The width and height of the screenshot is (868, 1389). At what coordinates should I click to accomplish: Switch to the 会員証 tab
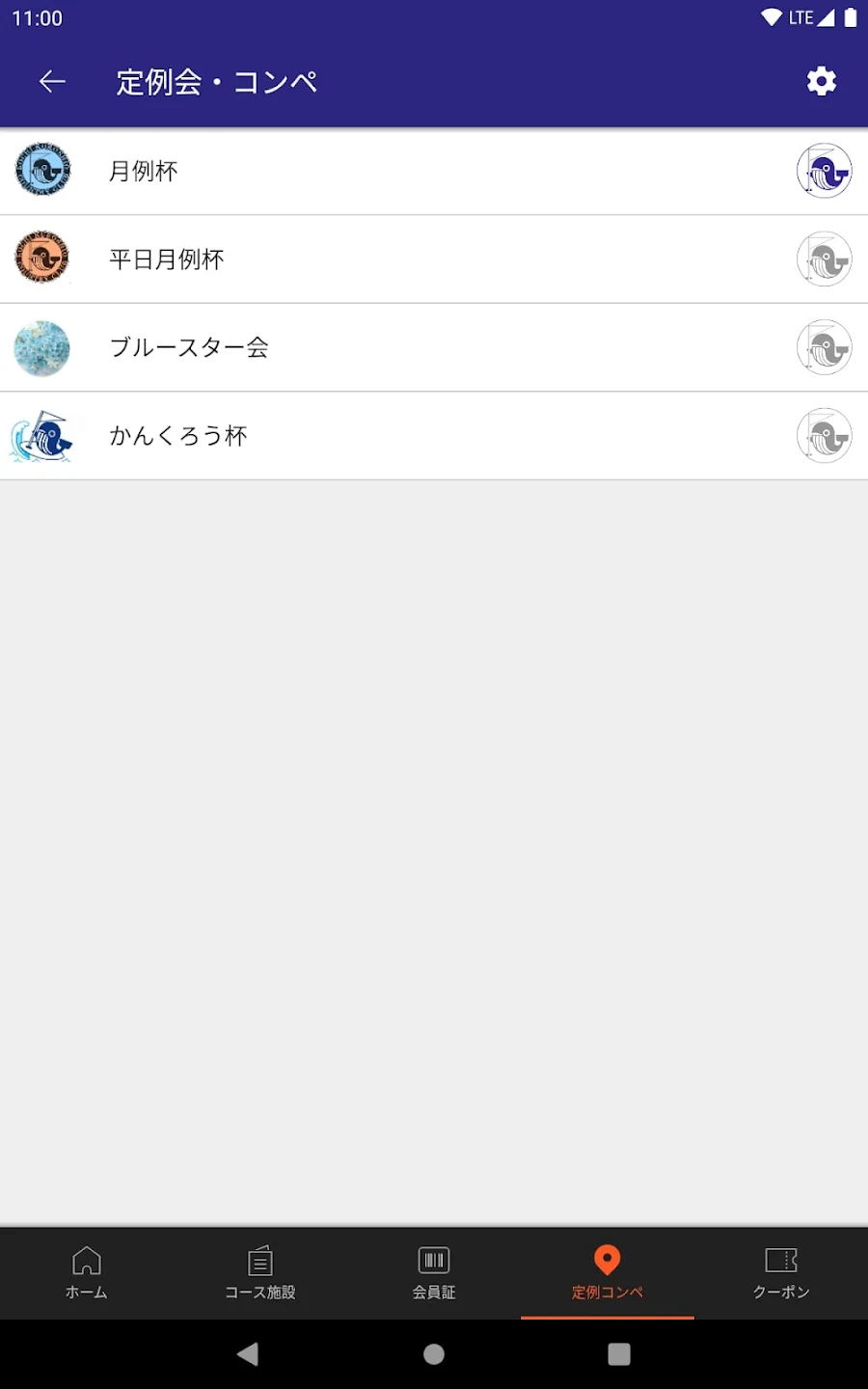coord(433,1273)
